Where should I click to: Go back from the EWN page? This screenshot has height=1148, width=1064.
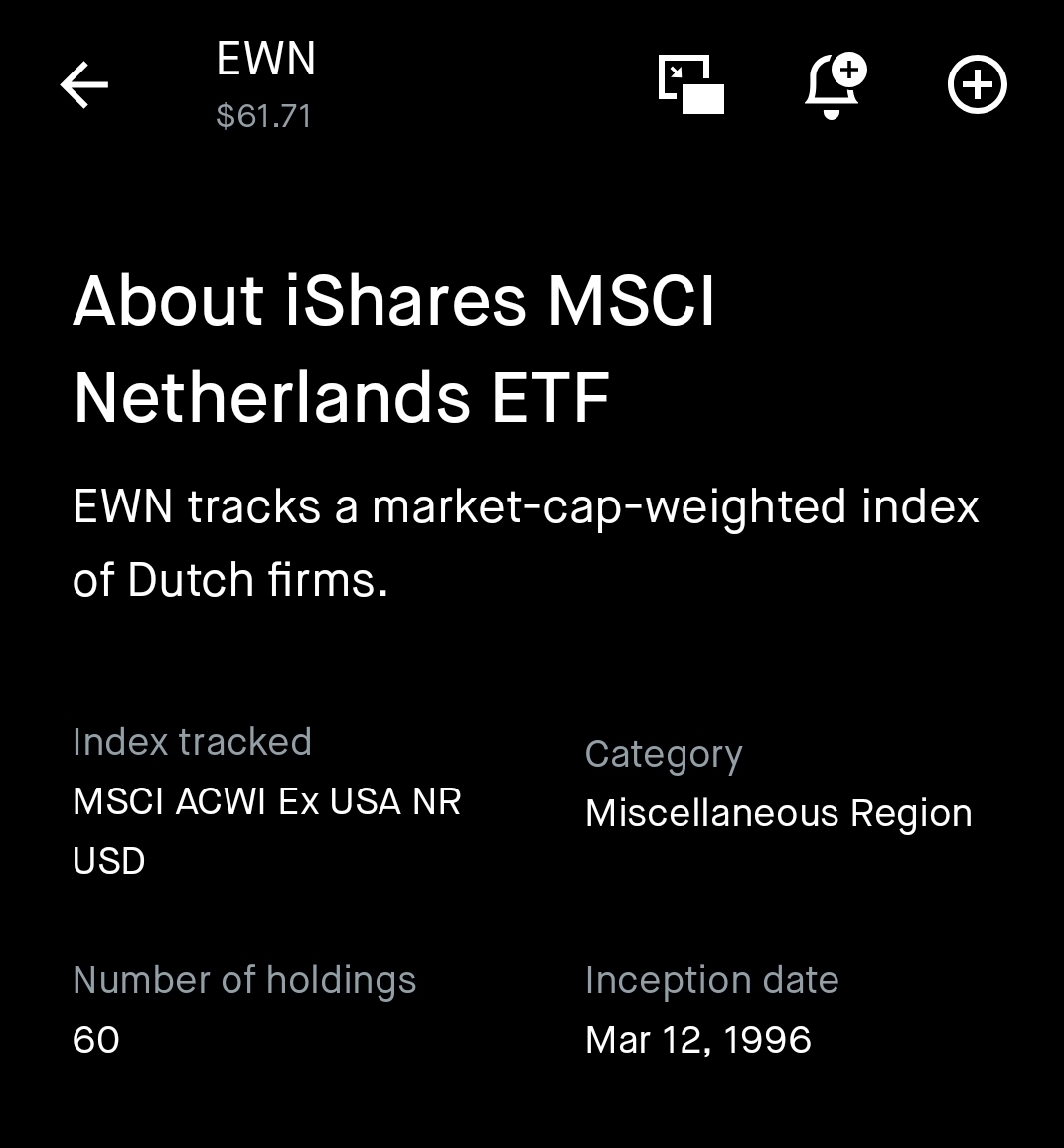(x=84, y=85)
